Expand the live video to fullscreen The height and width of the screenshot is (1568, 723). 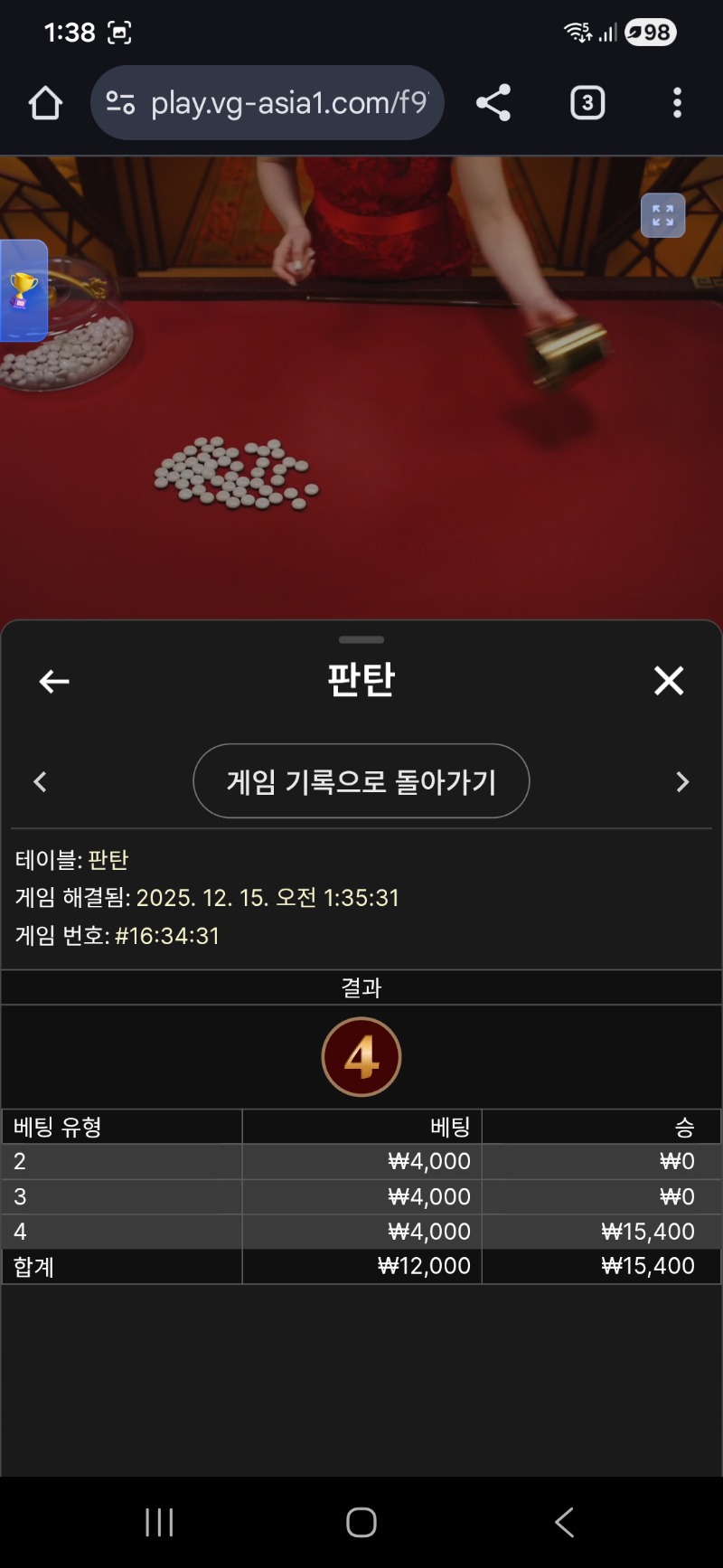point(662,215)
